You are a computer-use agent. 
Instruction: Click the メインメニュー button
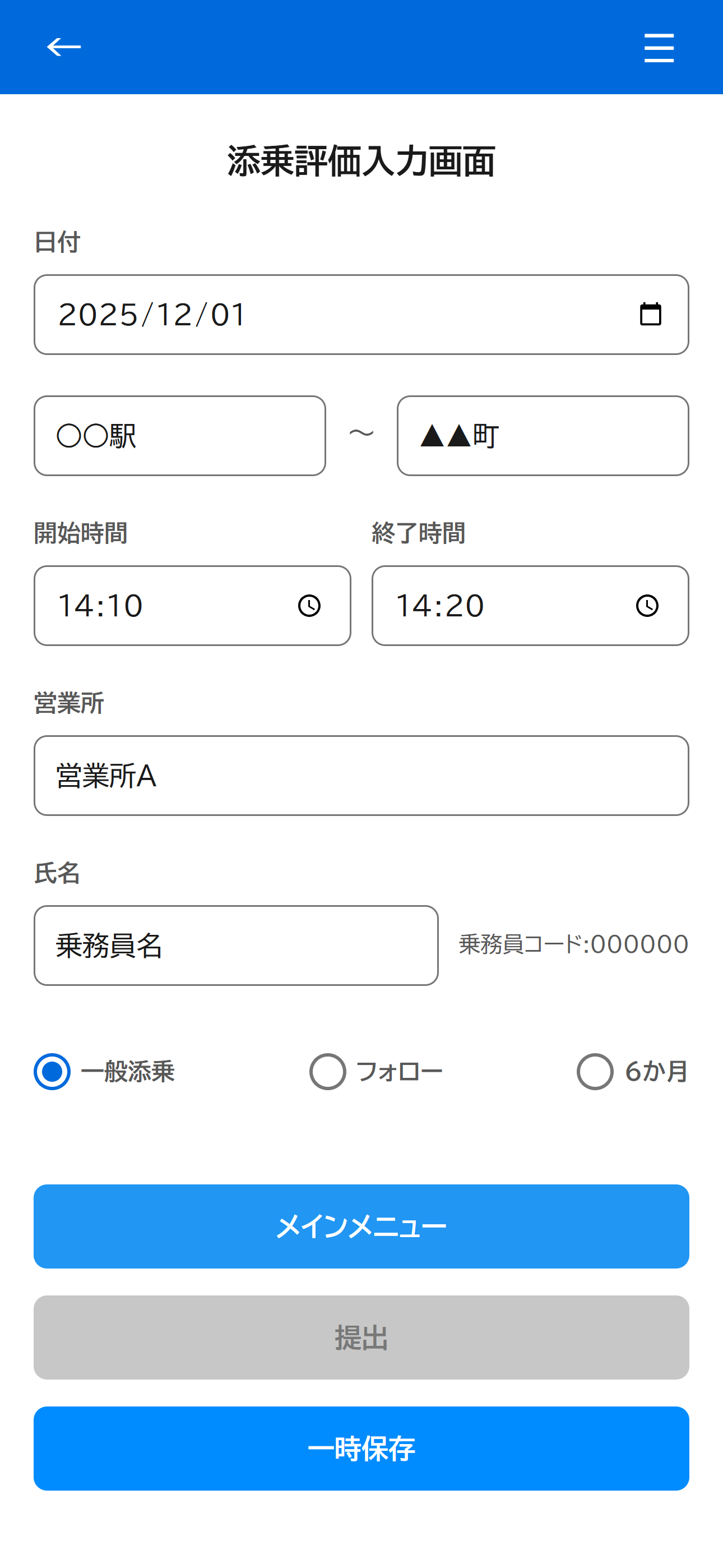[x=361, y=1226]
